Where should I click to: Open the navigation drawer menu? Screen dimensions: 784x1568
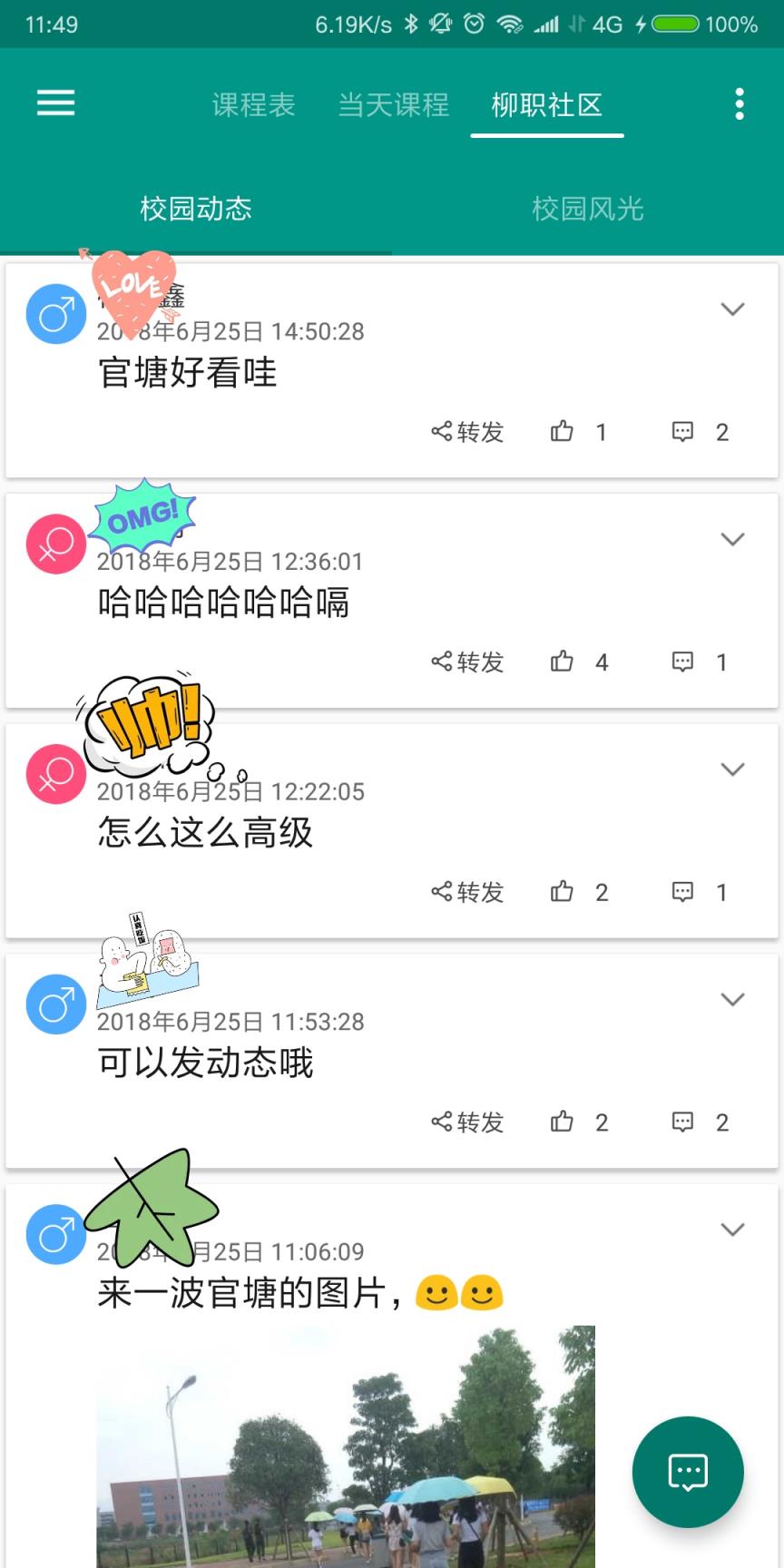54,103
